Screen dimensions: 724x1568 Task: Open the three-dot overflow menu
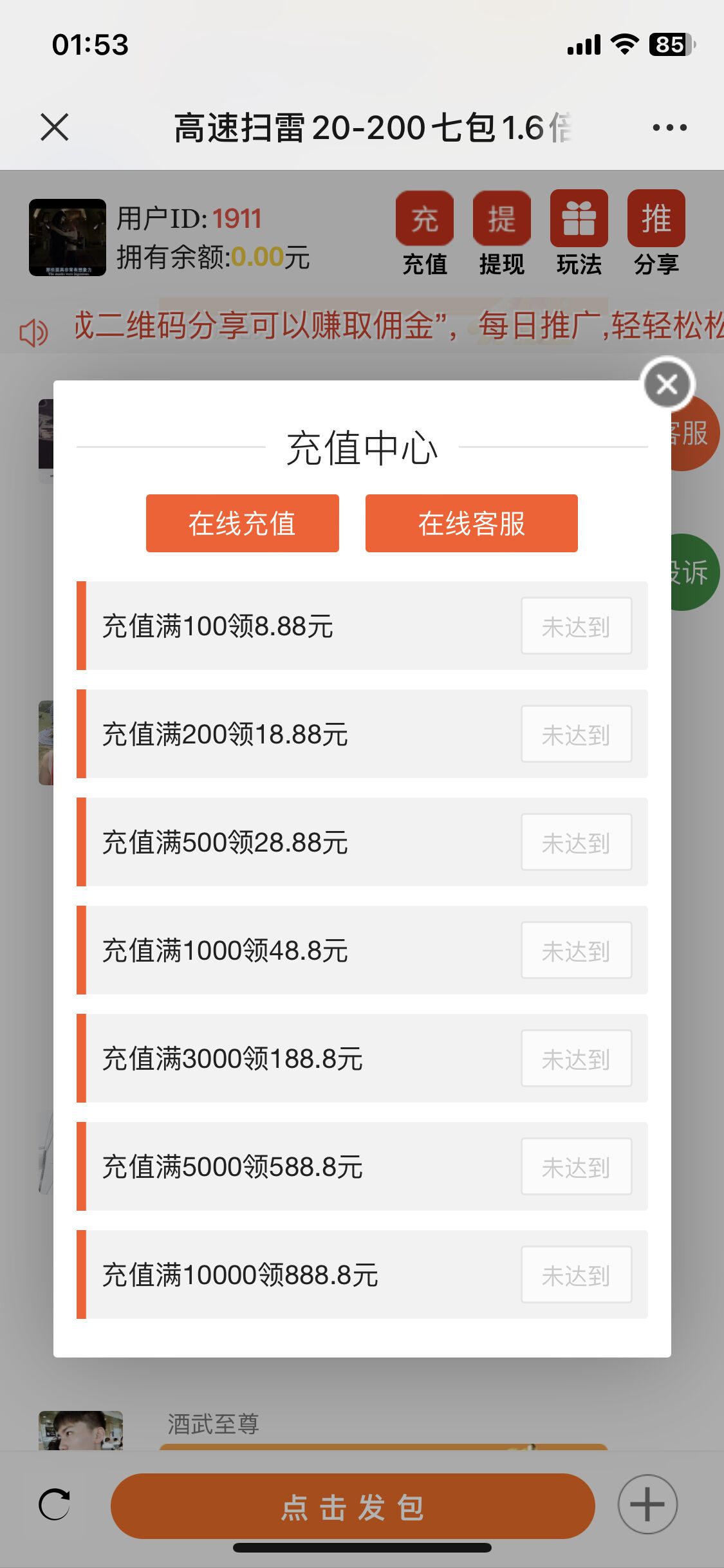click(669, 127)
